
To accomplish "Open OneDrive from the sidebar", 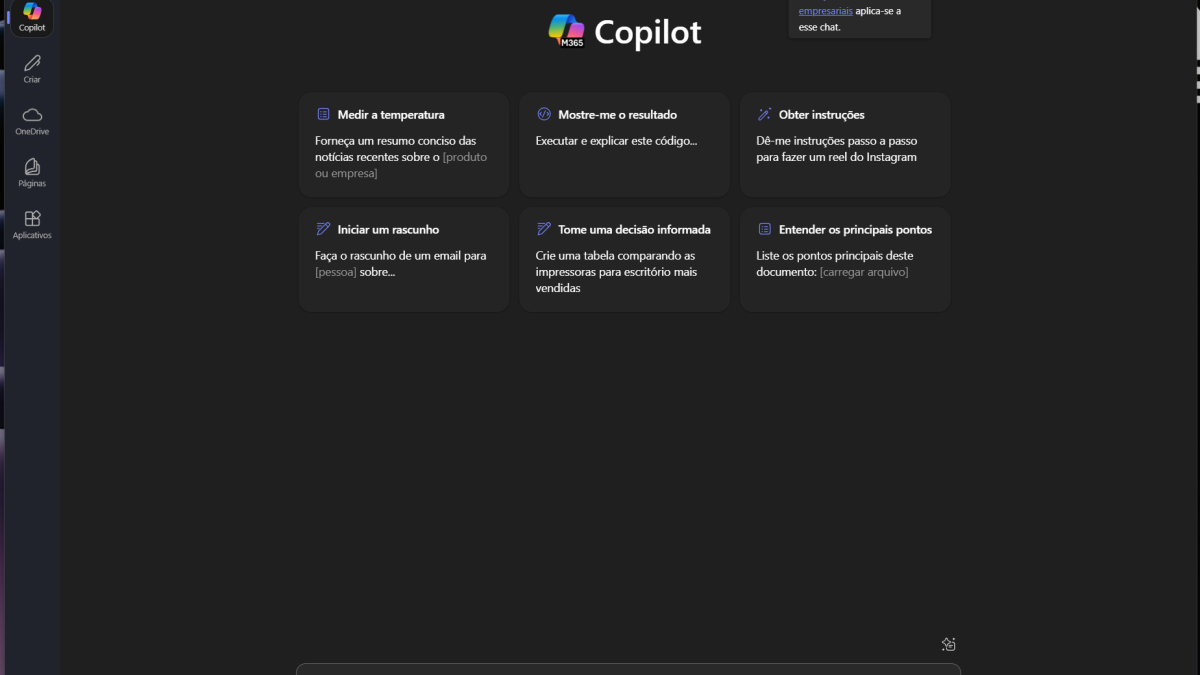I will coord(32,121).
